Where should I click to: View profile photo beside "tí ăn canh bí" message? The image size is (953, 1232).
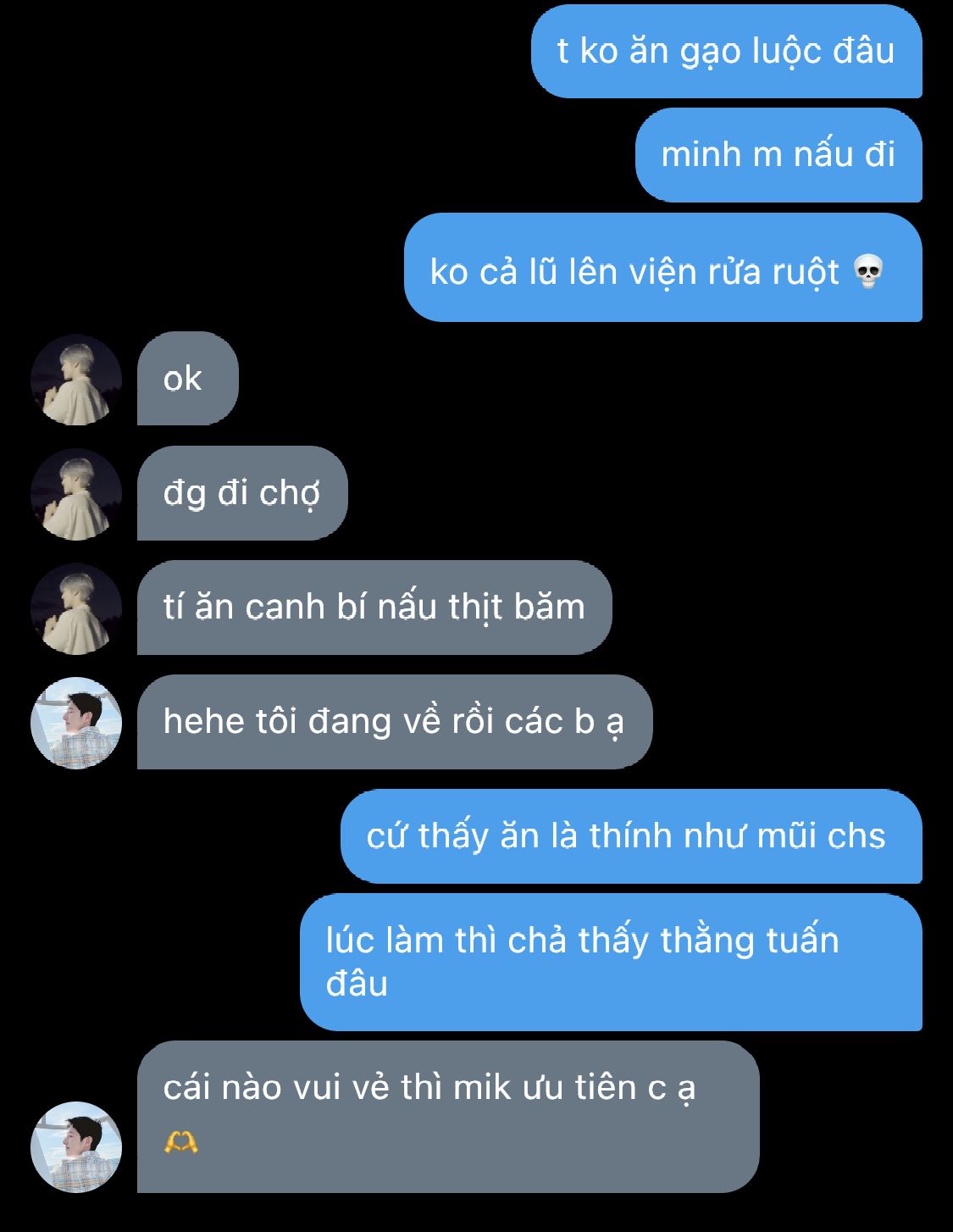[x=76, y=608]
